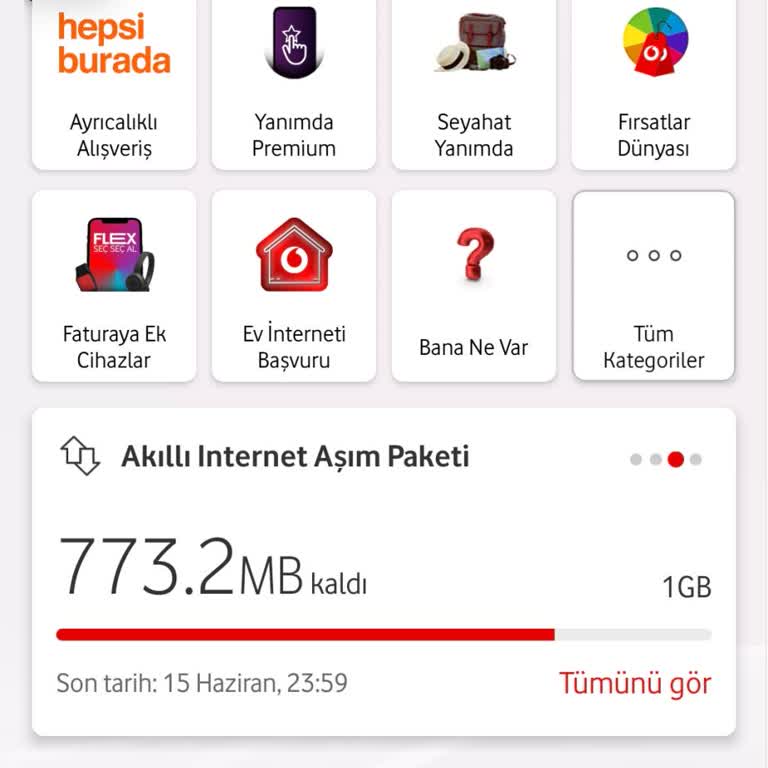Screen dimensions: 768x768
Task: Open Faturaya Ek Cihazlar
Action: (x=114, y=286)
